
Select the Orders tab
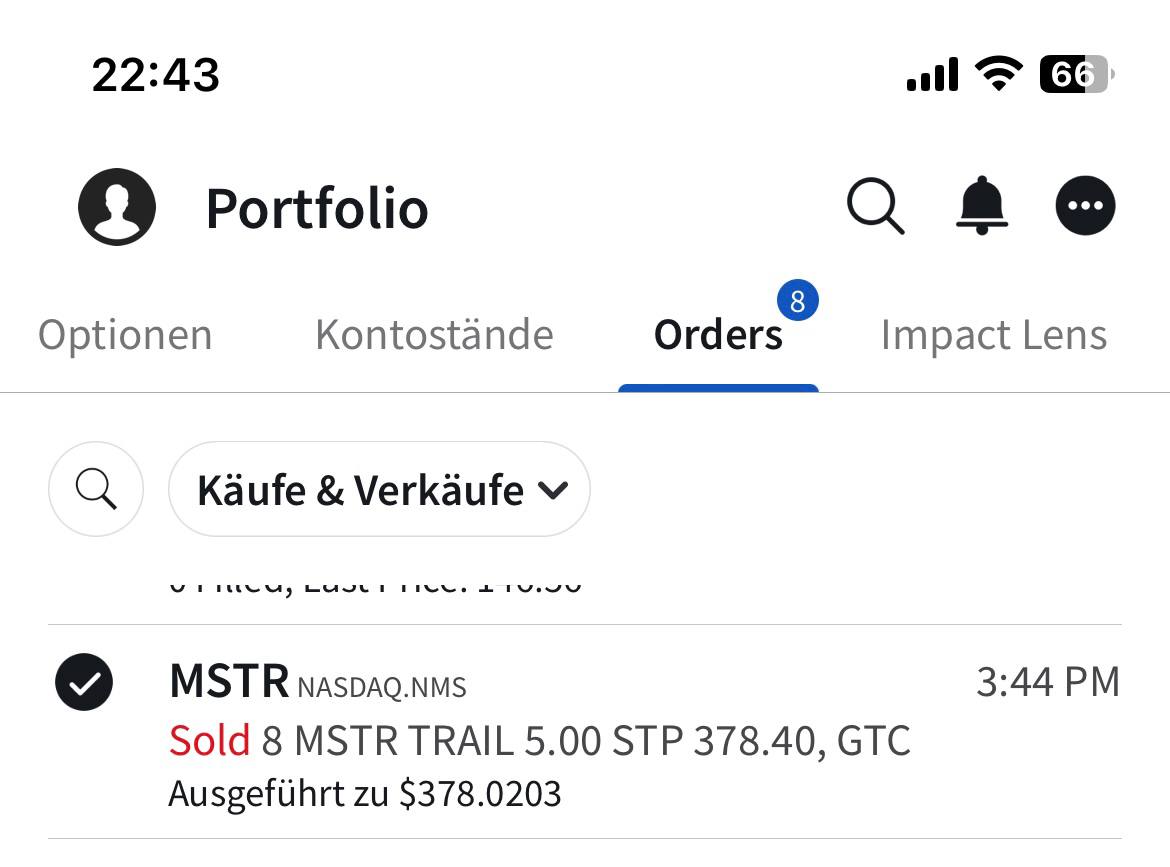718,336
